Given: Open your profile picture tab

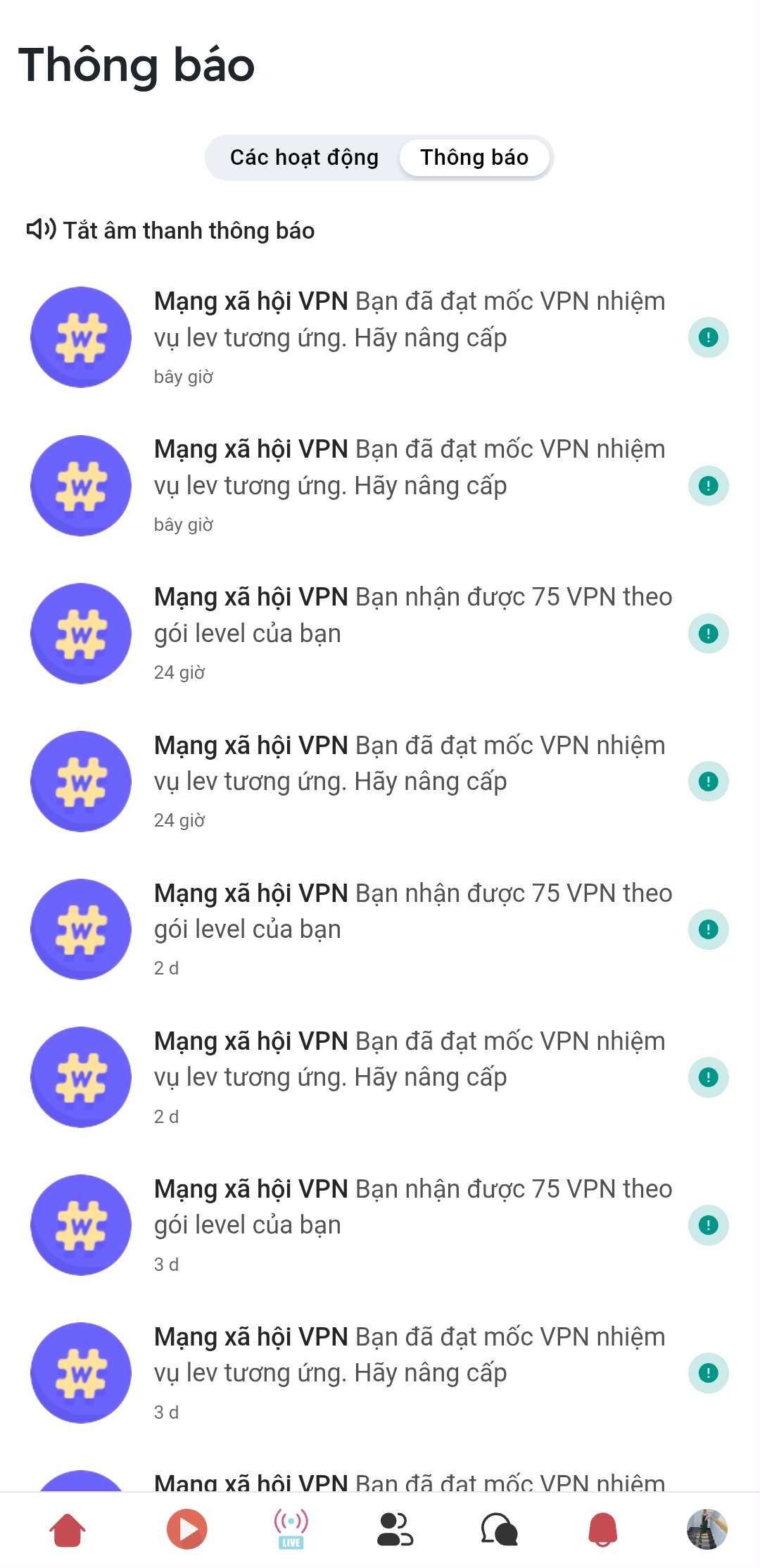Looking at the screenshot, I should (707, 1529).
